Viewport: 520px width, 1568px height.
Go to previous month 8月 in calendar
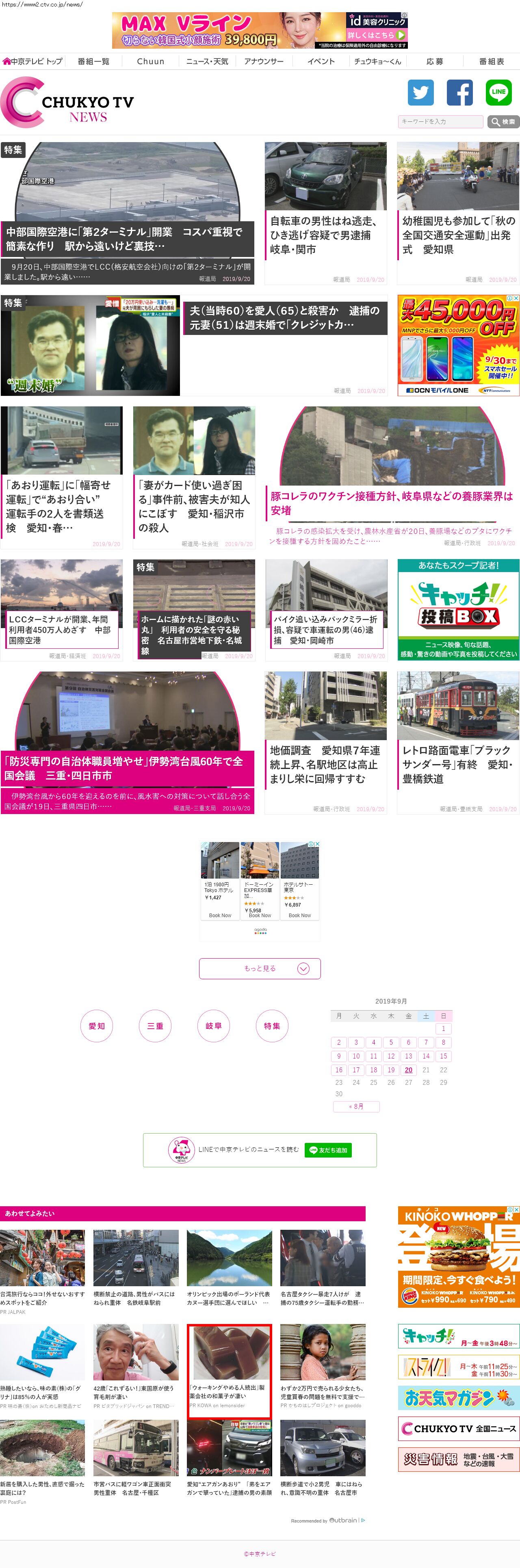point(356,1107)
